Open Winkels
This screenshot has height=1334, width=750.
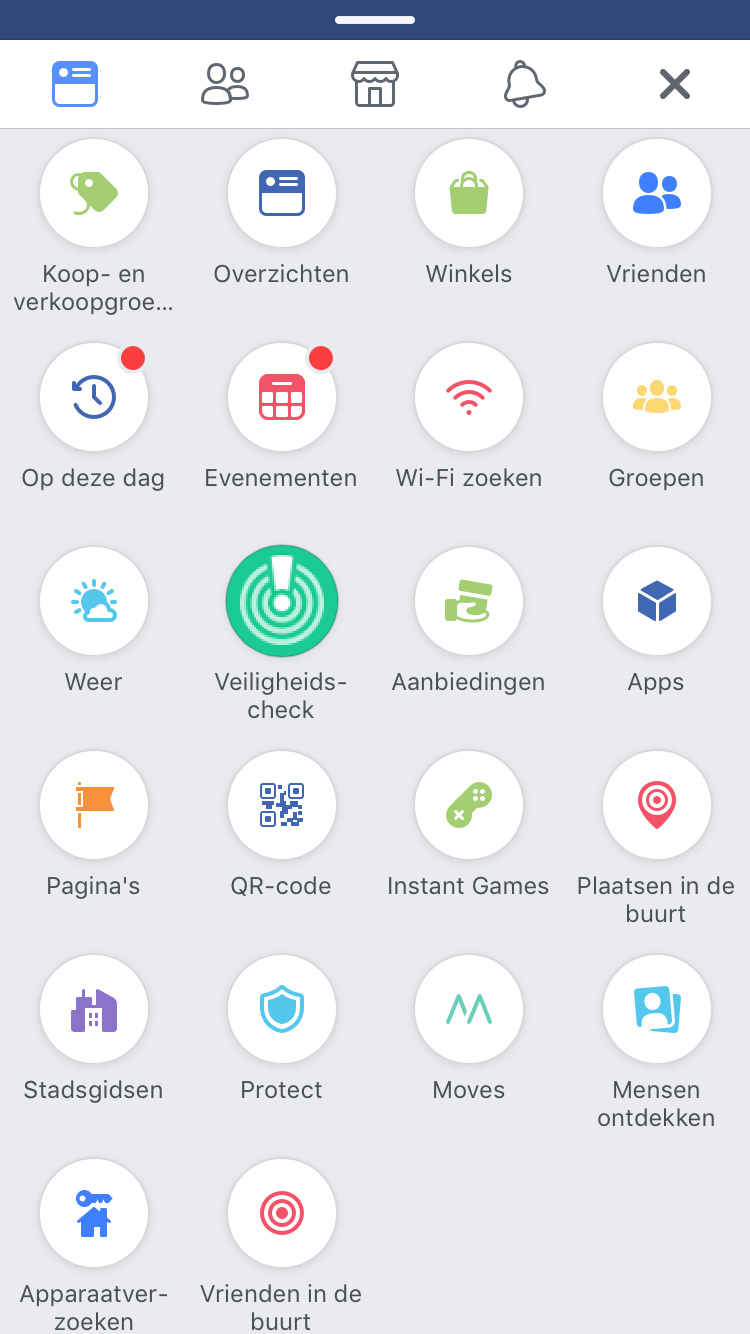coord(469,194)
